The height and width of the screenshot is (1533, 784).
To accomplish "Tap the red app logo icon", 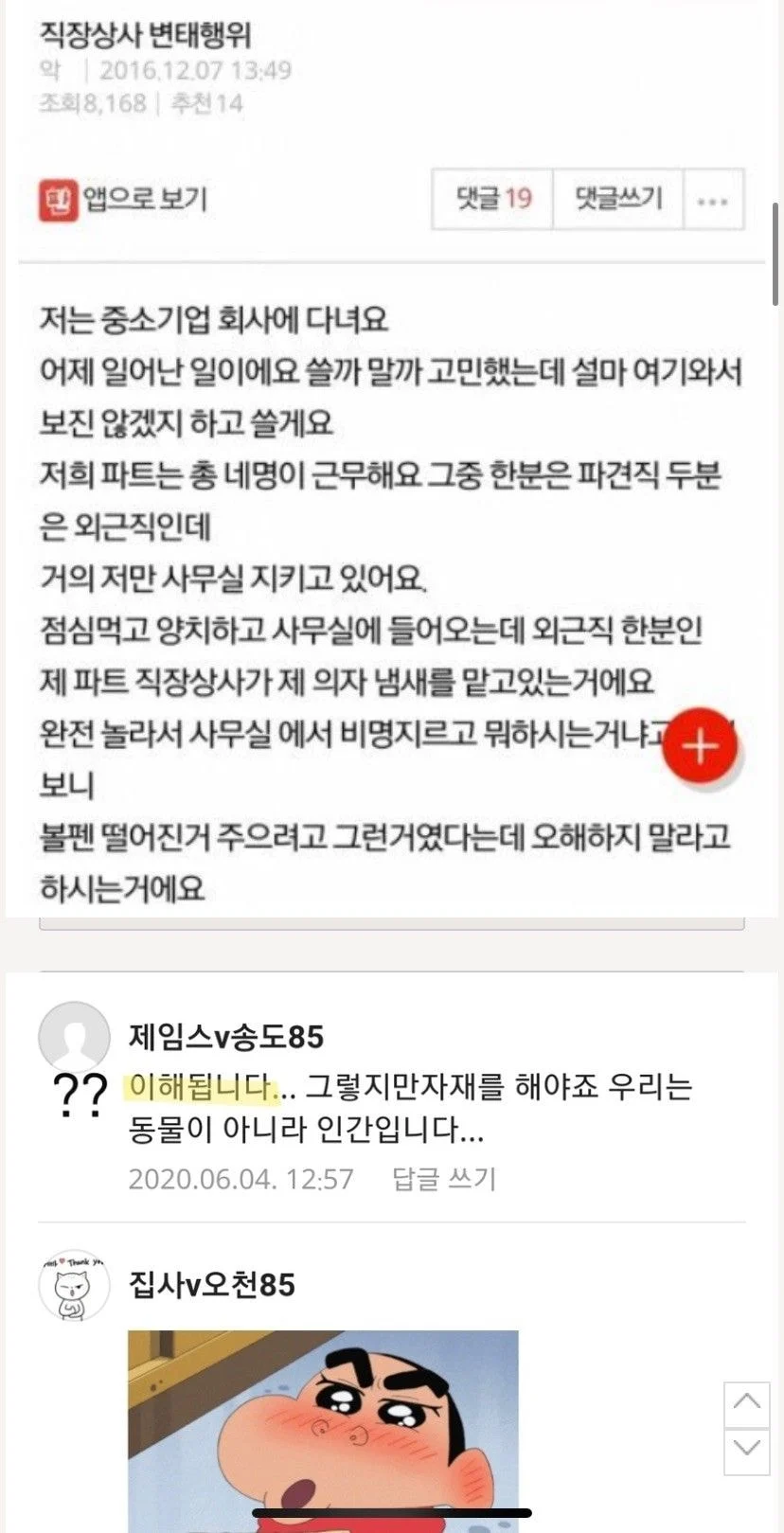I will tap(57, 197).
